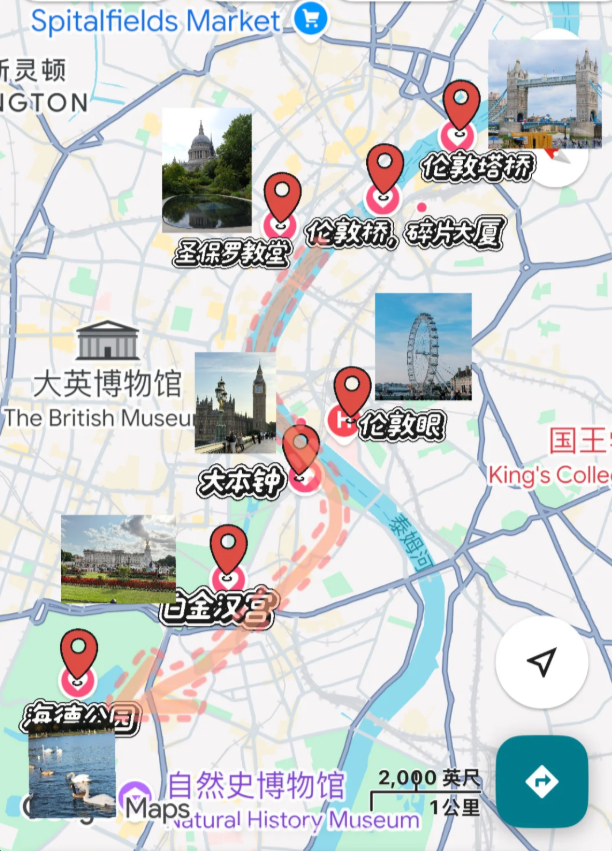Open The British Museum place on map
Screen dimensions: 612x851
click(x=107, y=341)
